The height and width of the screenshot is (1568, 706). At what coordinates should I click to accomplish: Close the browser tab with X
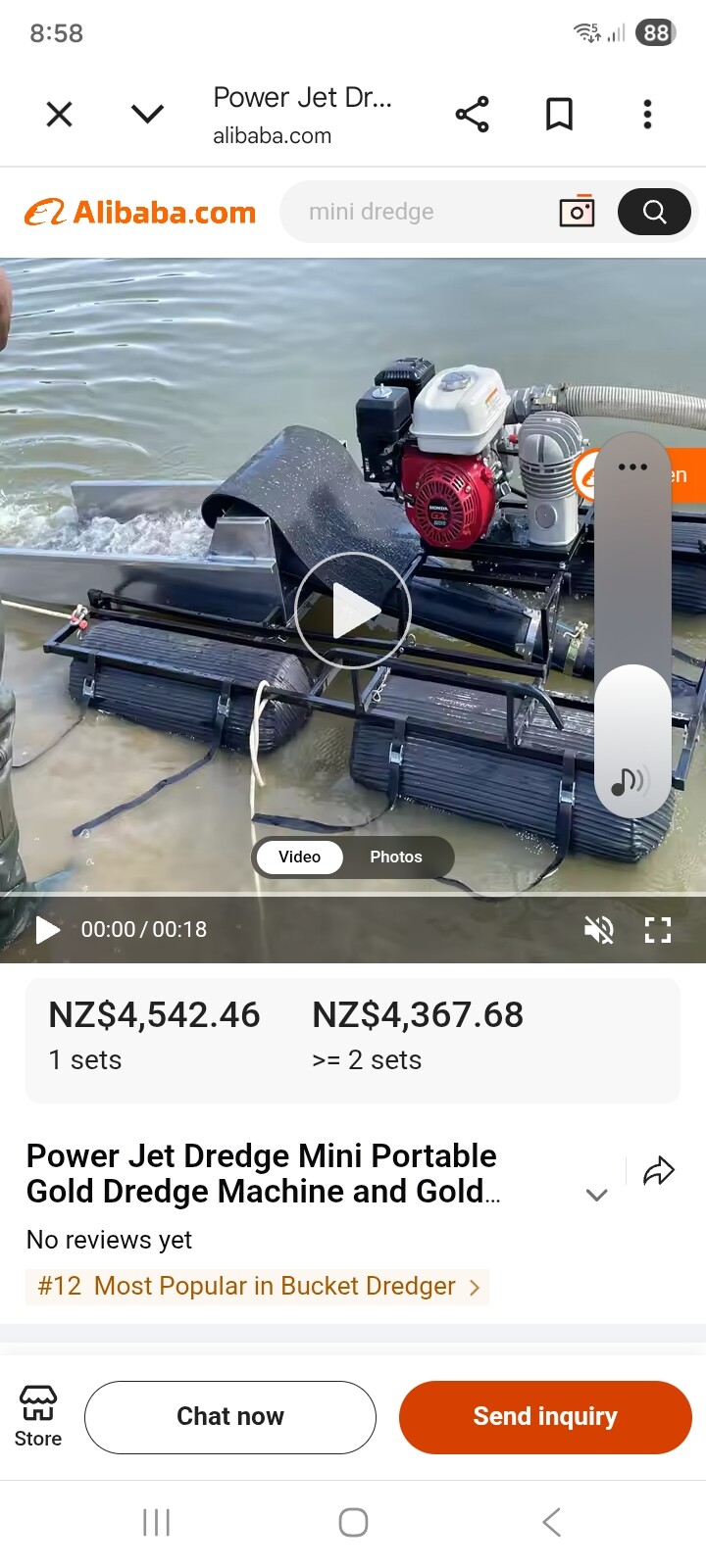pyautogui.click(x=60, y=115)
